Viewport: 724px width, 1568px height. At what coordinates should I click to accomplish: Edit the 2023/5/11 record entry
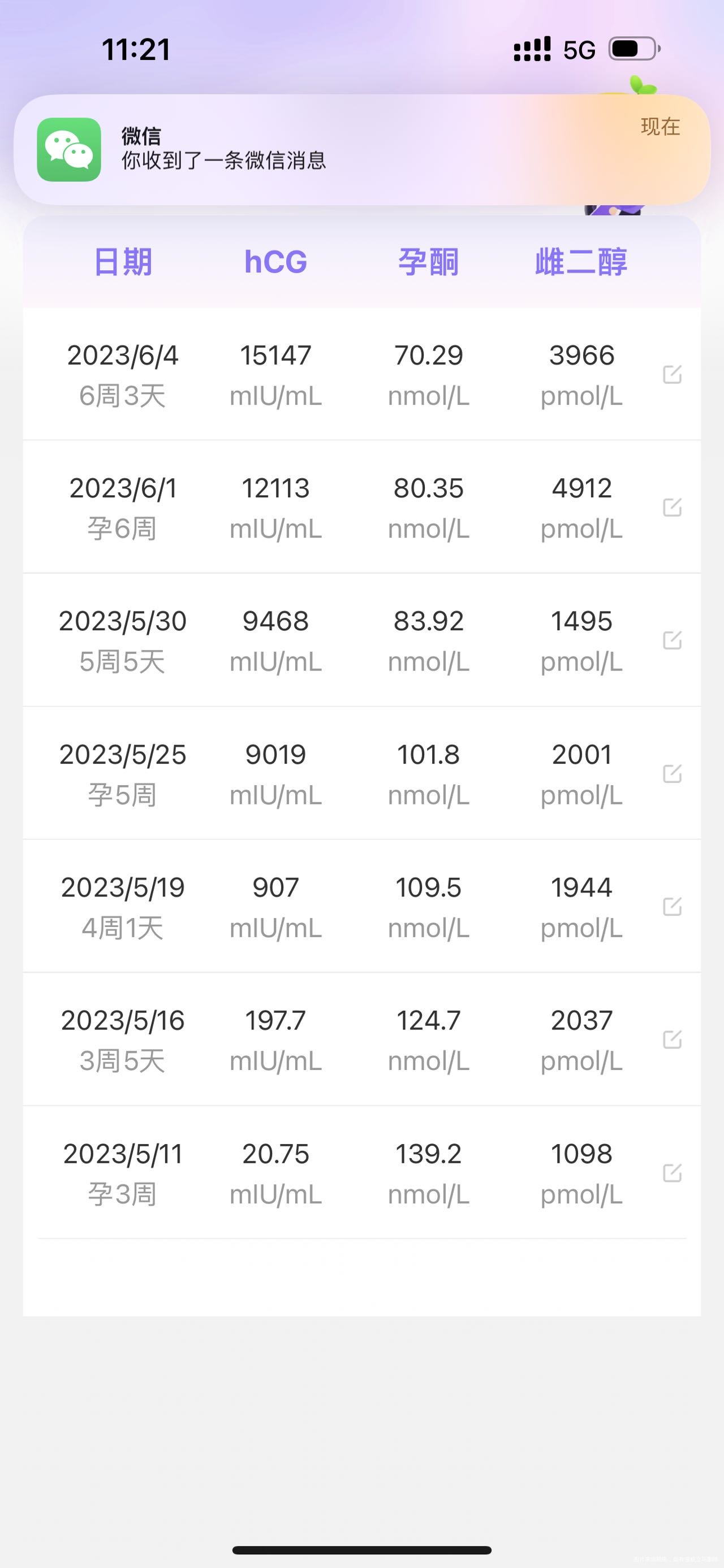pos(672,1173)
